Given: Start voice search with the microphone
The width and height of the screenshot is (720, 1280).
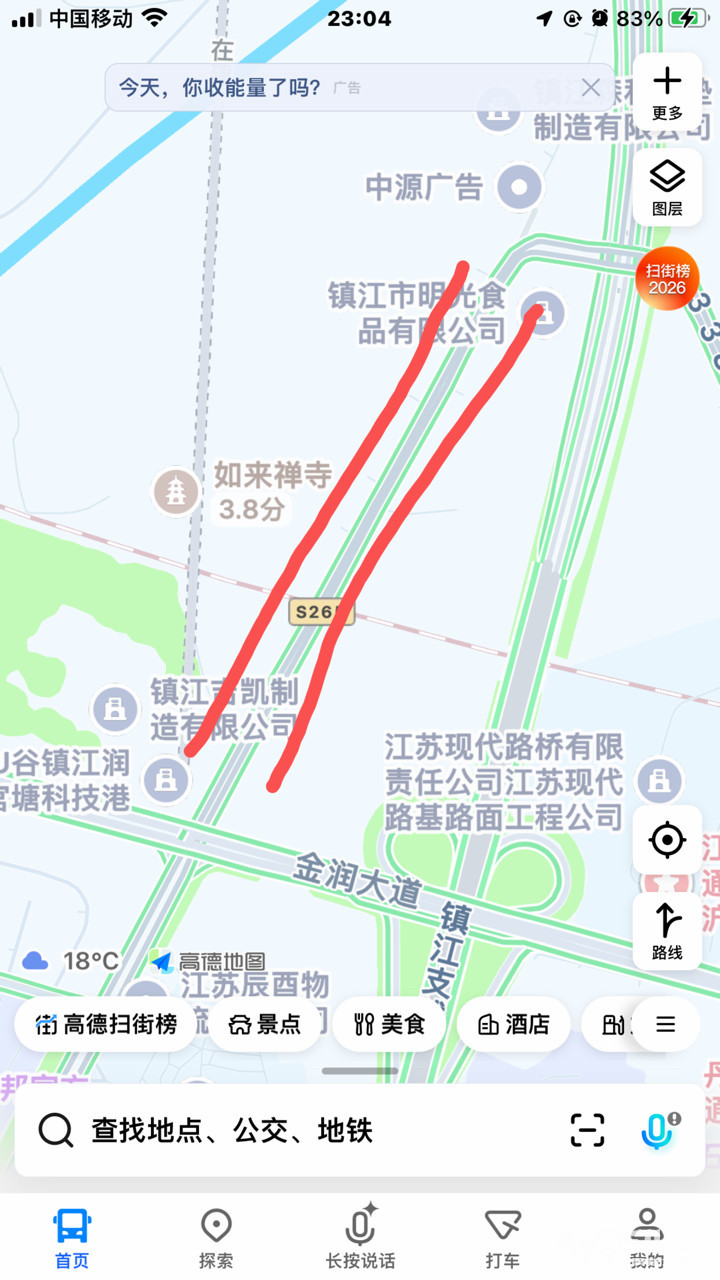Looking at the screenshot, I should coord(657,1130).
